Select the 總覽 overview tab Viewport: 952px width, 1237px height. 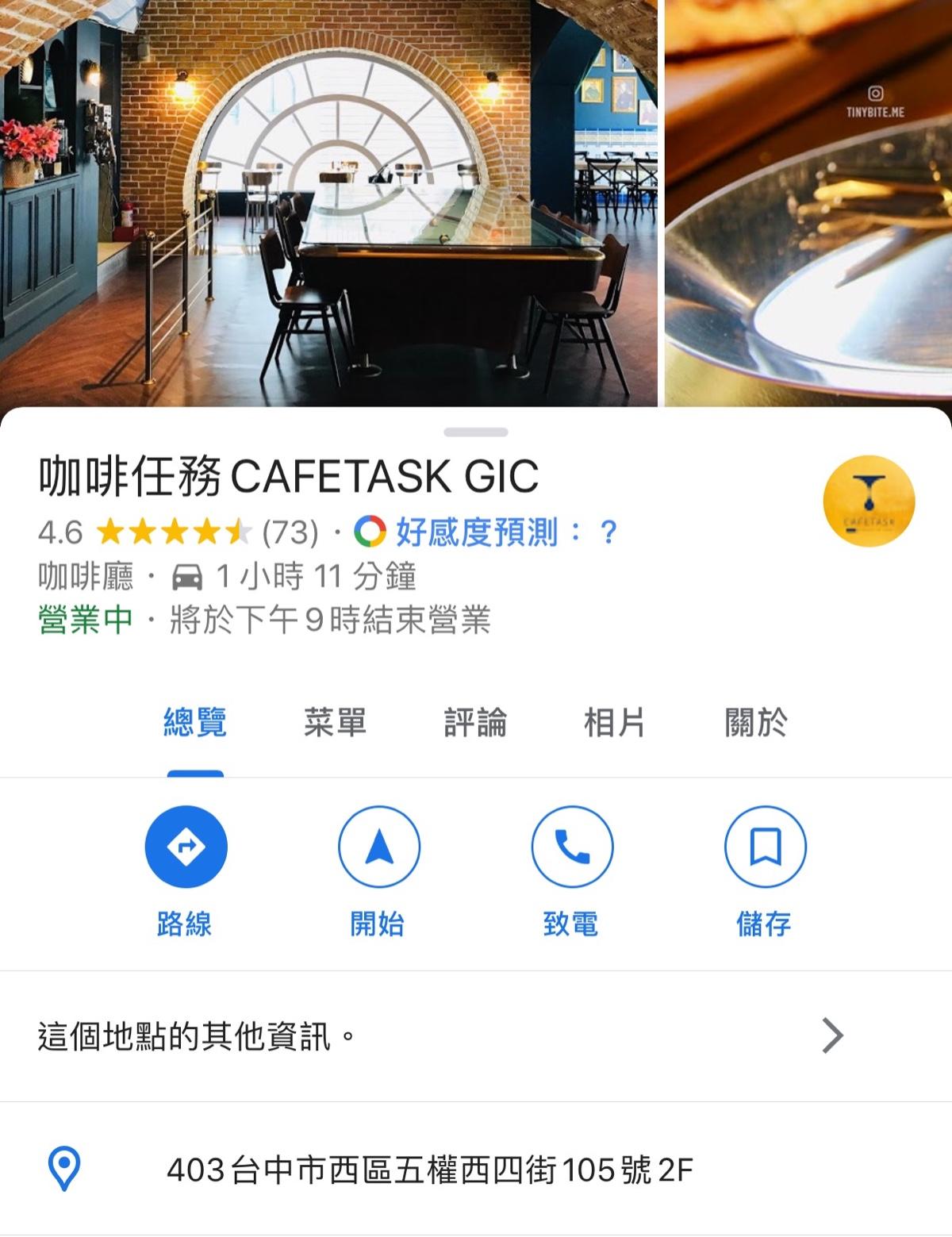(x=195, y=723)
